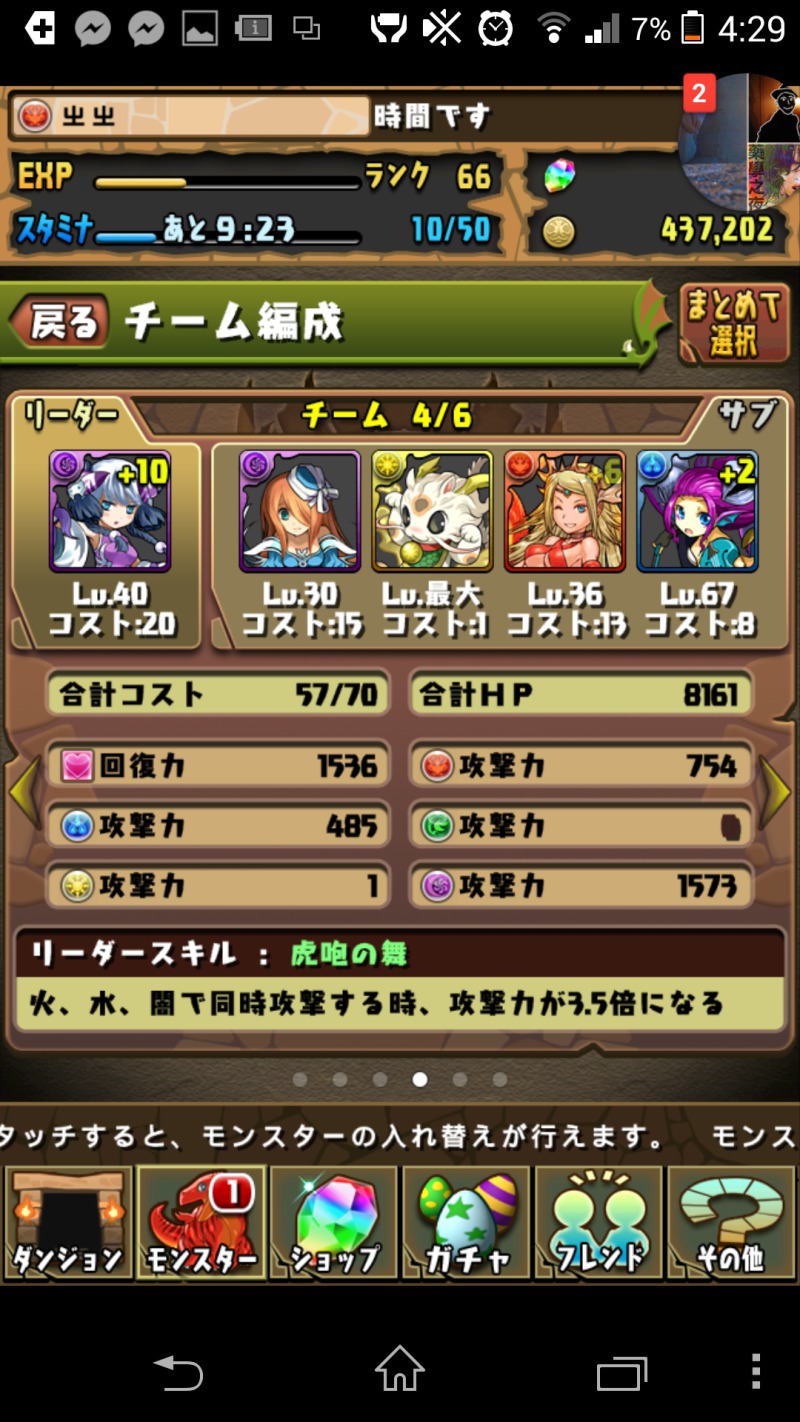Screen dimensions: 800x1422
Task: Tap the 戻る back button
Action: click(59, 322)
